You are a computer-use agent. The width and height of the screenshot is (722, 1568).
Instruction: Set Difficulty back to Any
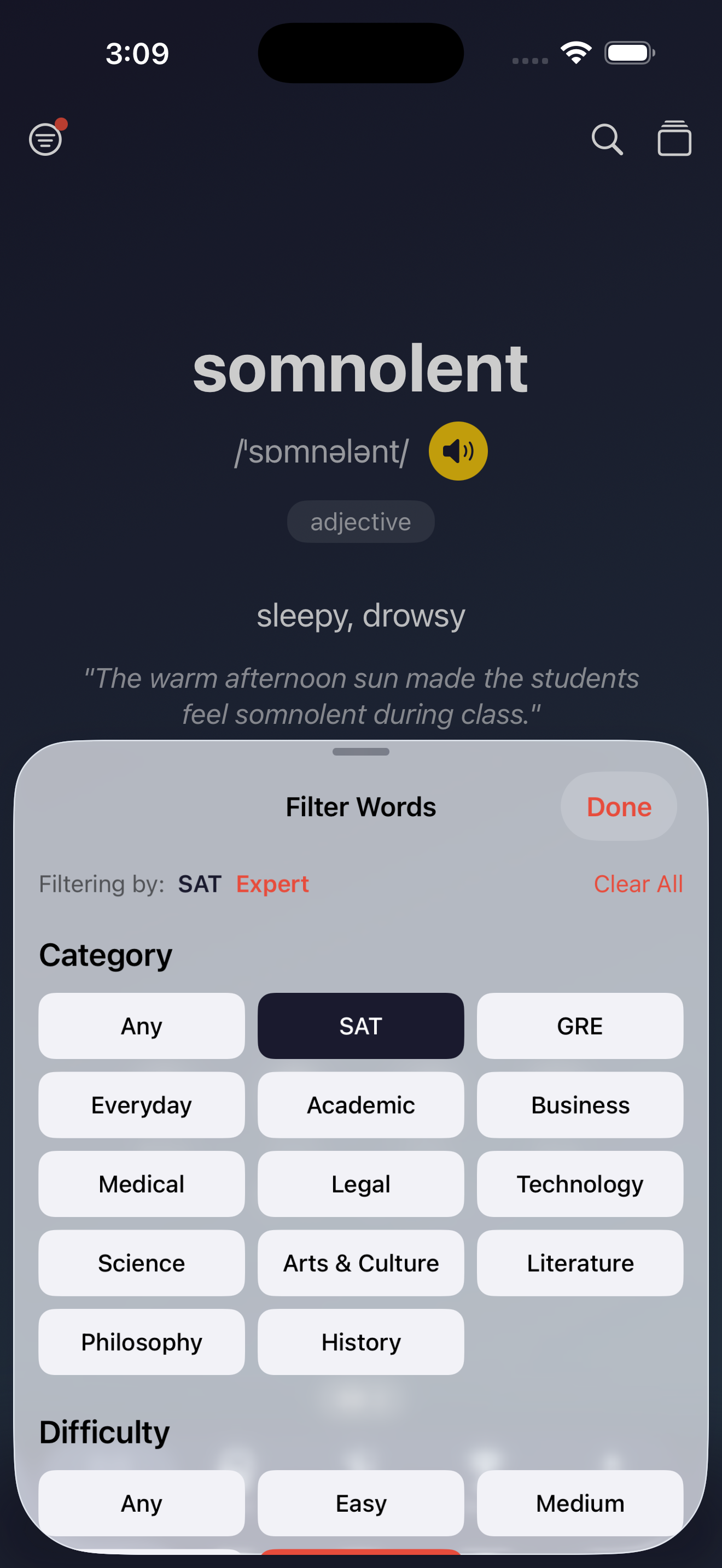(x=141, y=1502)
